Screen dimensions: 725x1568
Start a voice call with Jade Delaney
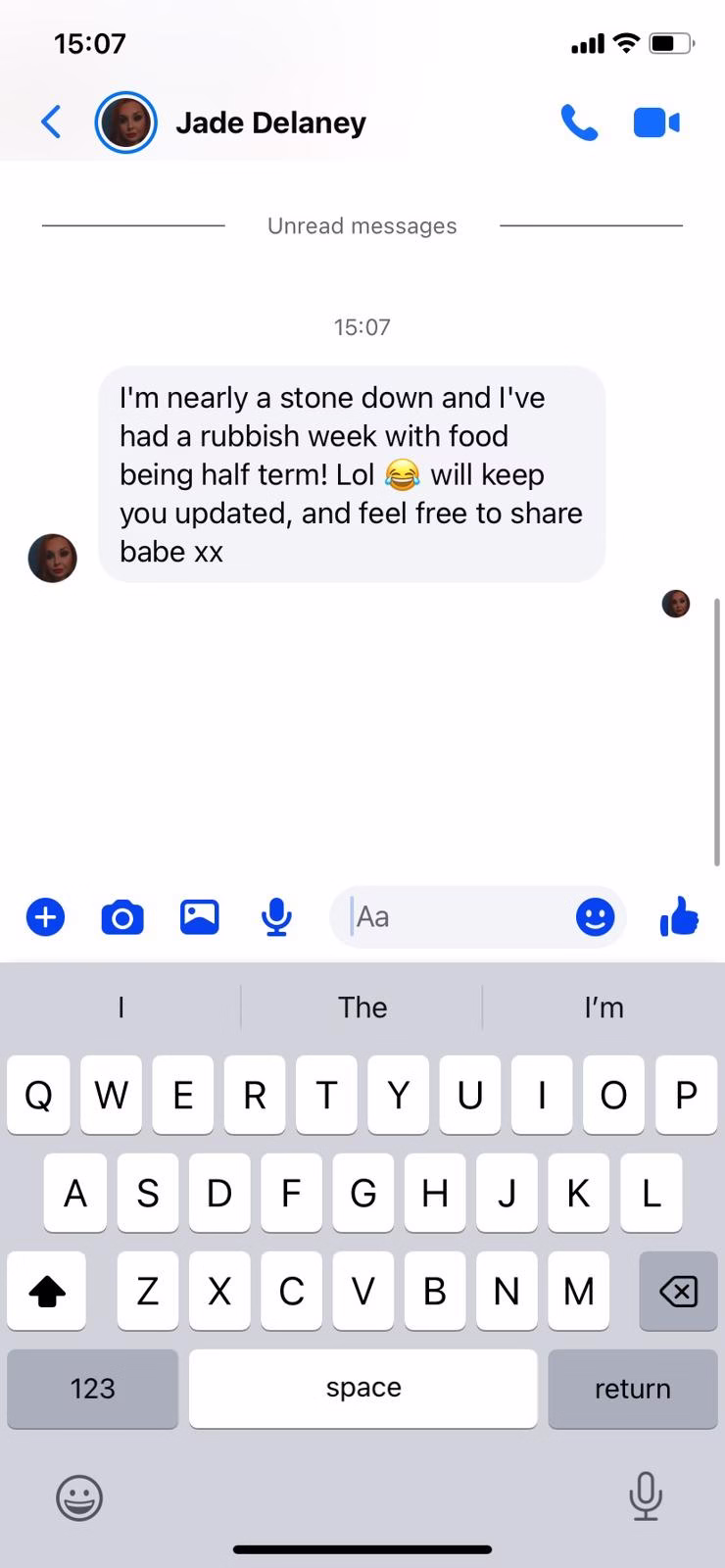[579, 122]
